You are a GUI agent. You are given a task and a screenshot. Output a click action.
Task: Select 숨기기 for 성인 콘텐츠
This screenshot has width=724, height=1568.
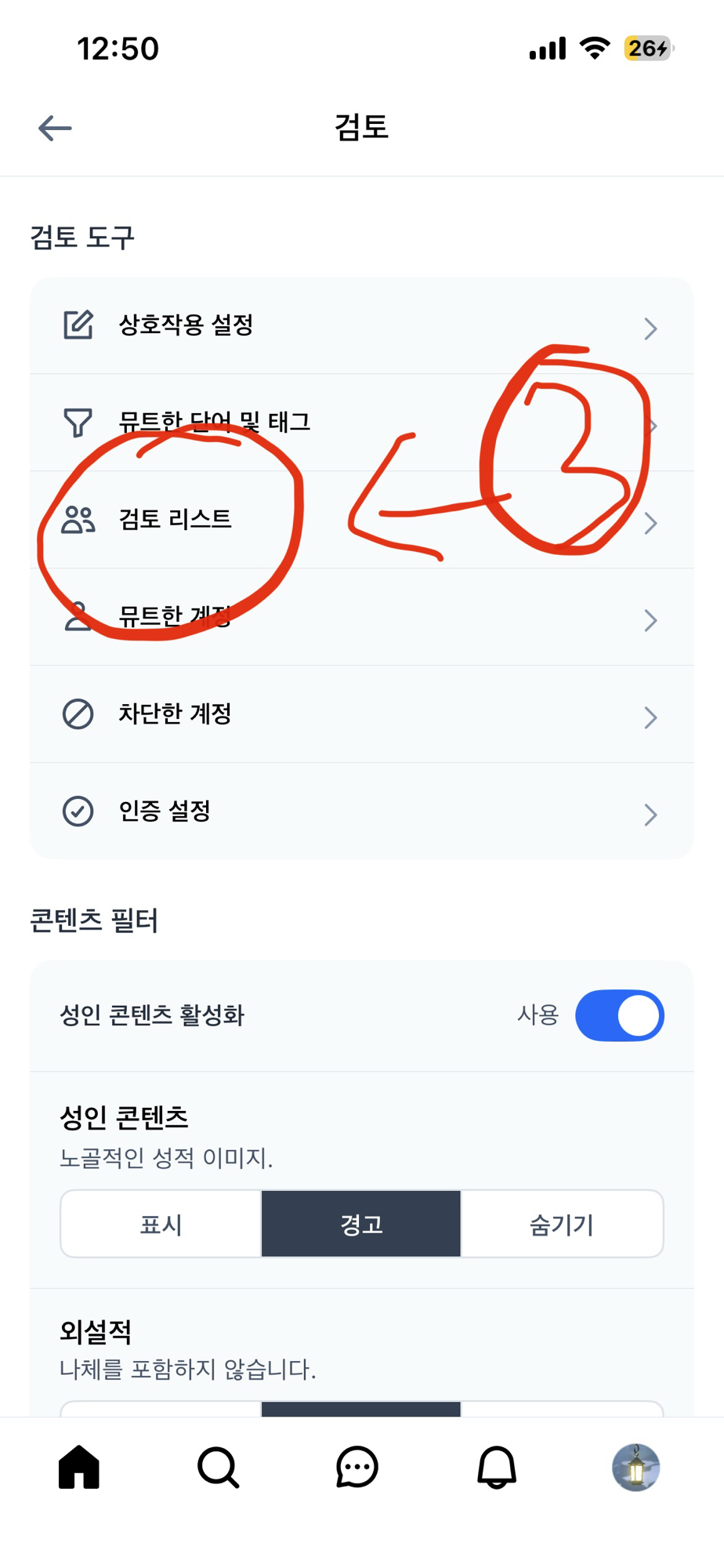pyautogui.click(x=562, y=1224)
